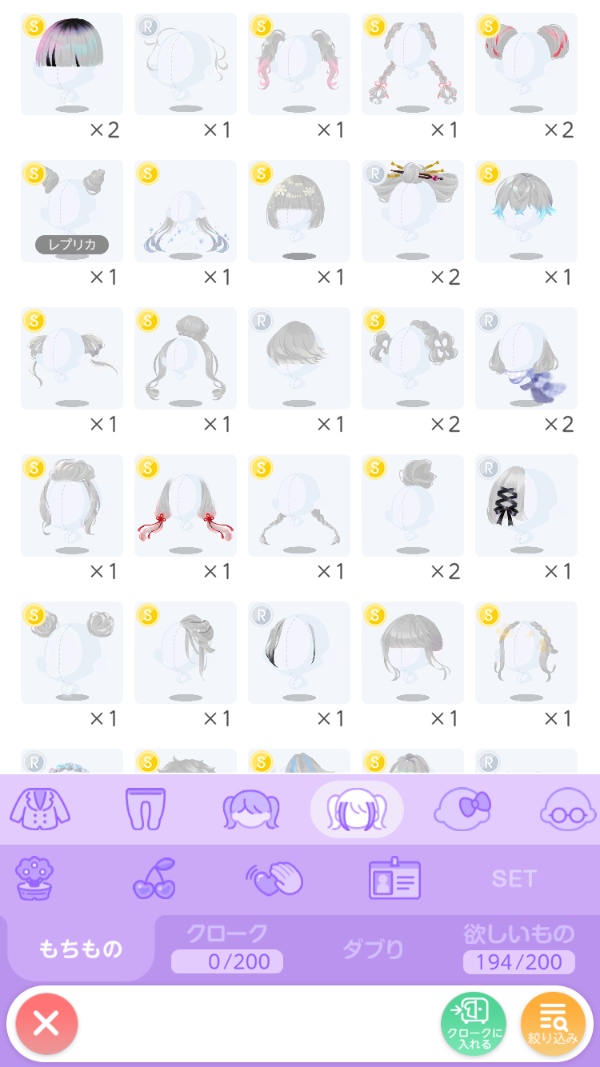This screenshot has height=1067, width=600.
Task: Open the cherry items category
Action: [154, 878]
